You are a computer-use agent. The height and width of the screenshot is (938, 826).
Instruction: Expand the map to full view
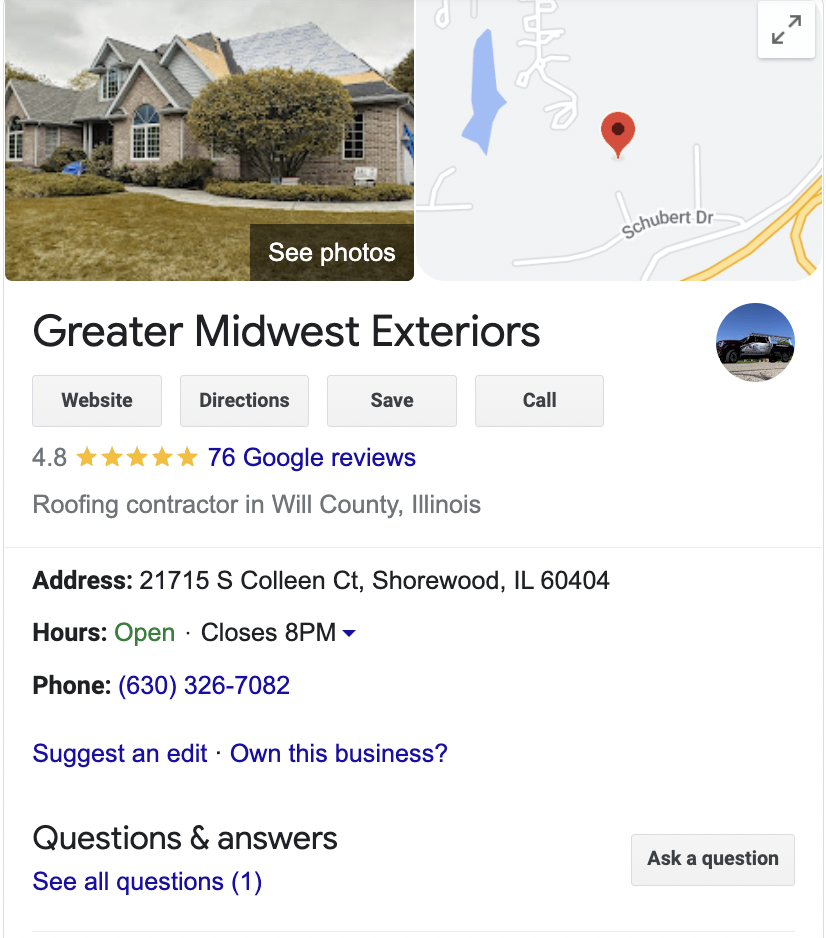pyautogui.click(x=786, y=31)
